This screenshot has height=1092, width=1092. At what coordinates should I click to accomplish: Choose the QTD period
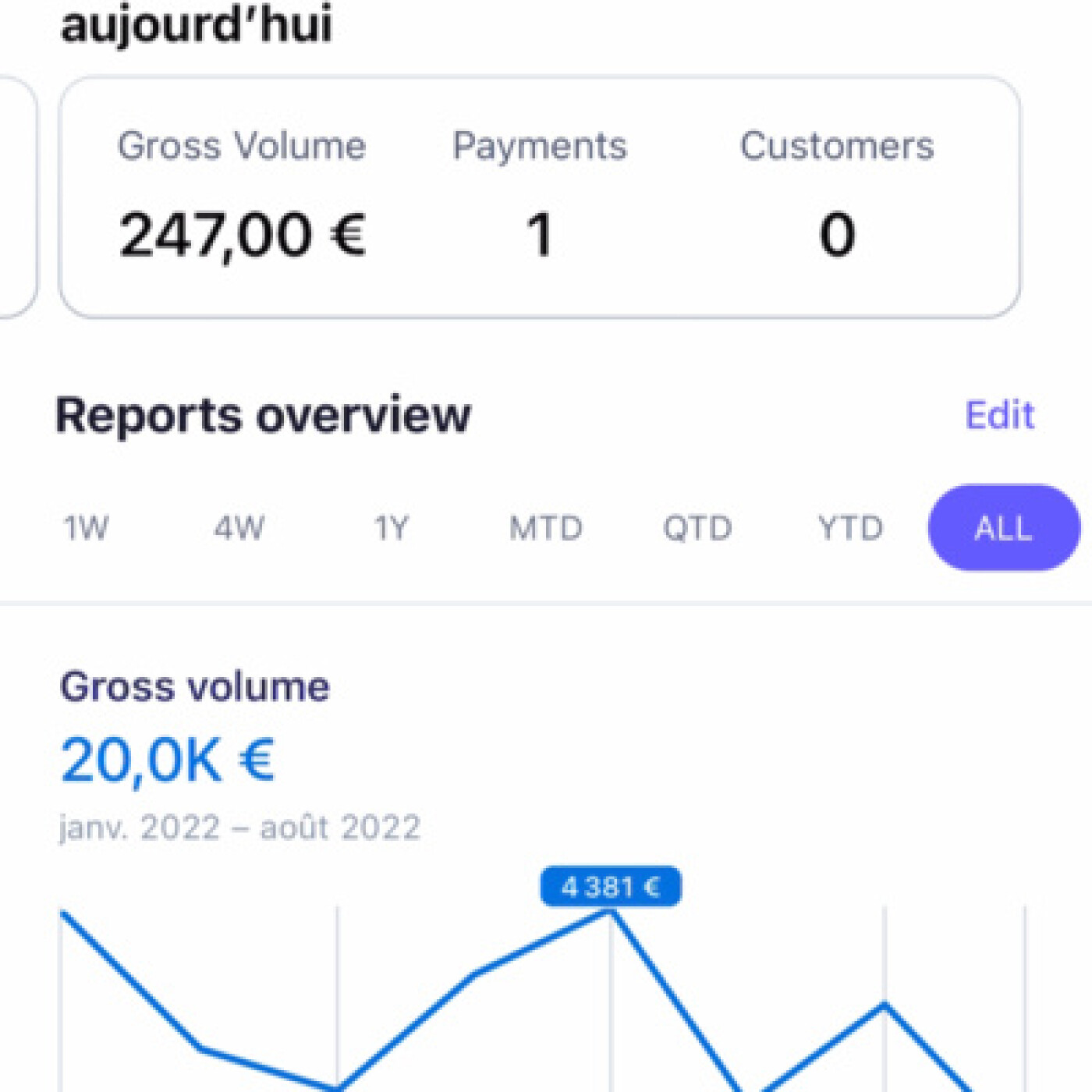(x=697, y=528)
